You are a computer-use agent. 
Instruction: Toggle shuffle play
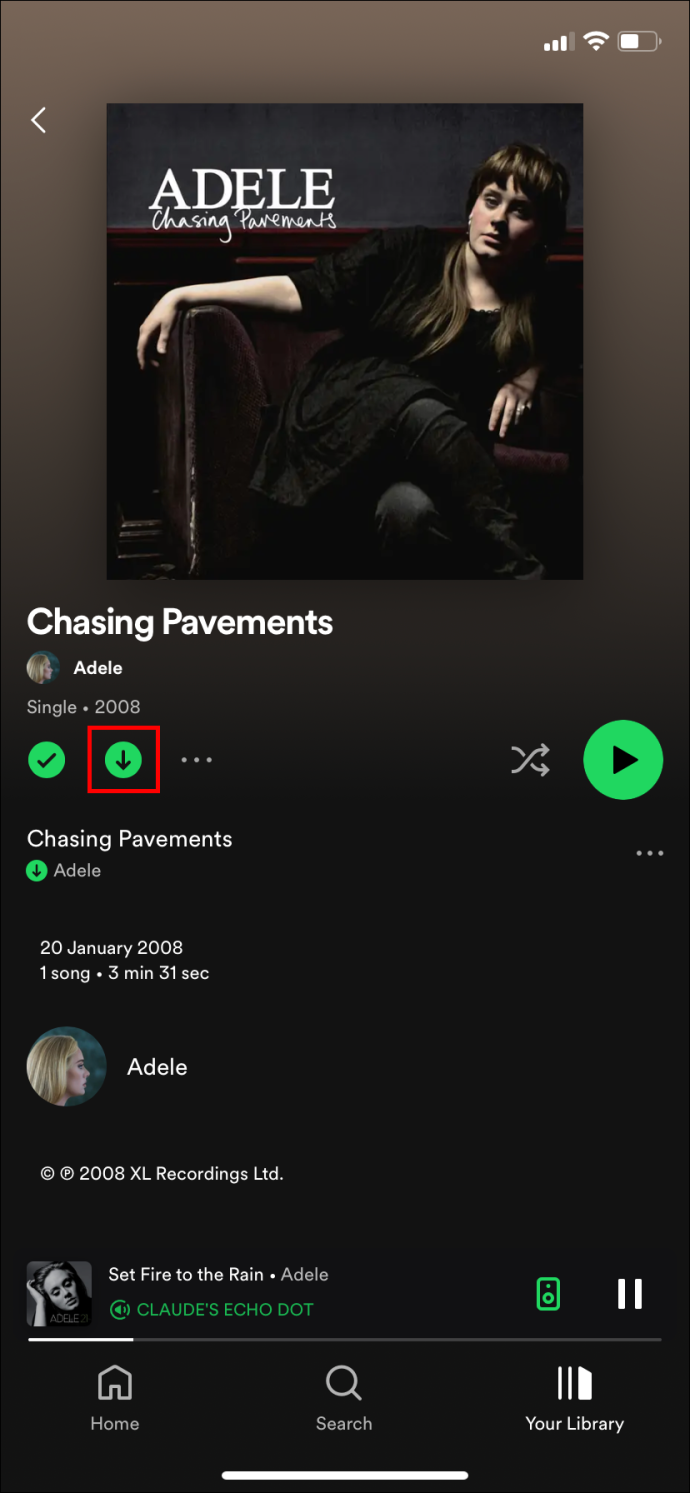530,760
